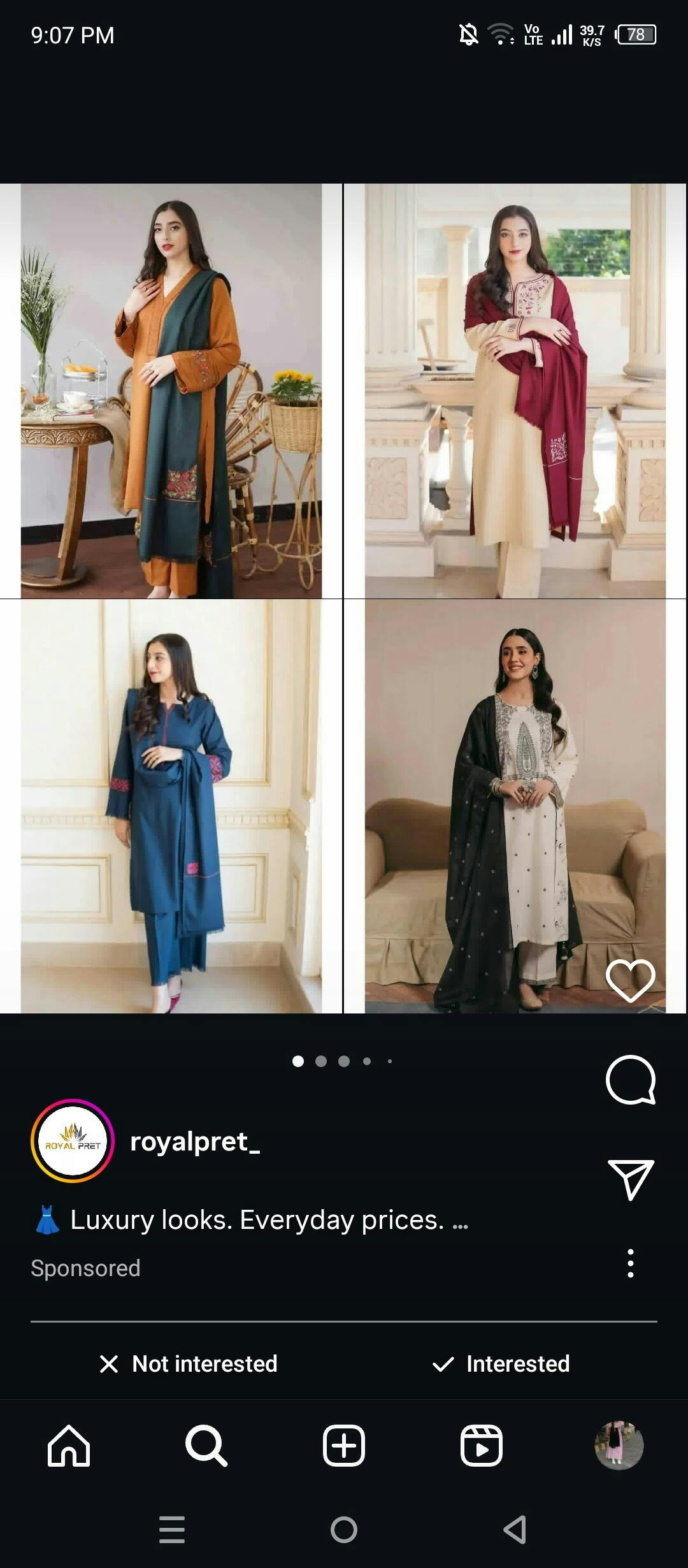Open my profile tab avatar
This screenshot has height=1568, width=688.
[619, 1446]
